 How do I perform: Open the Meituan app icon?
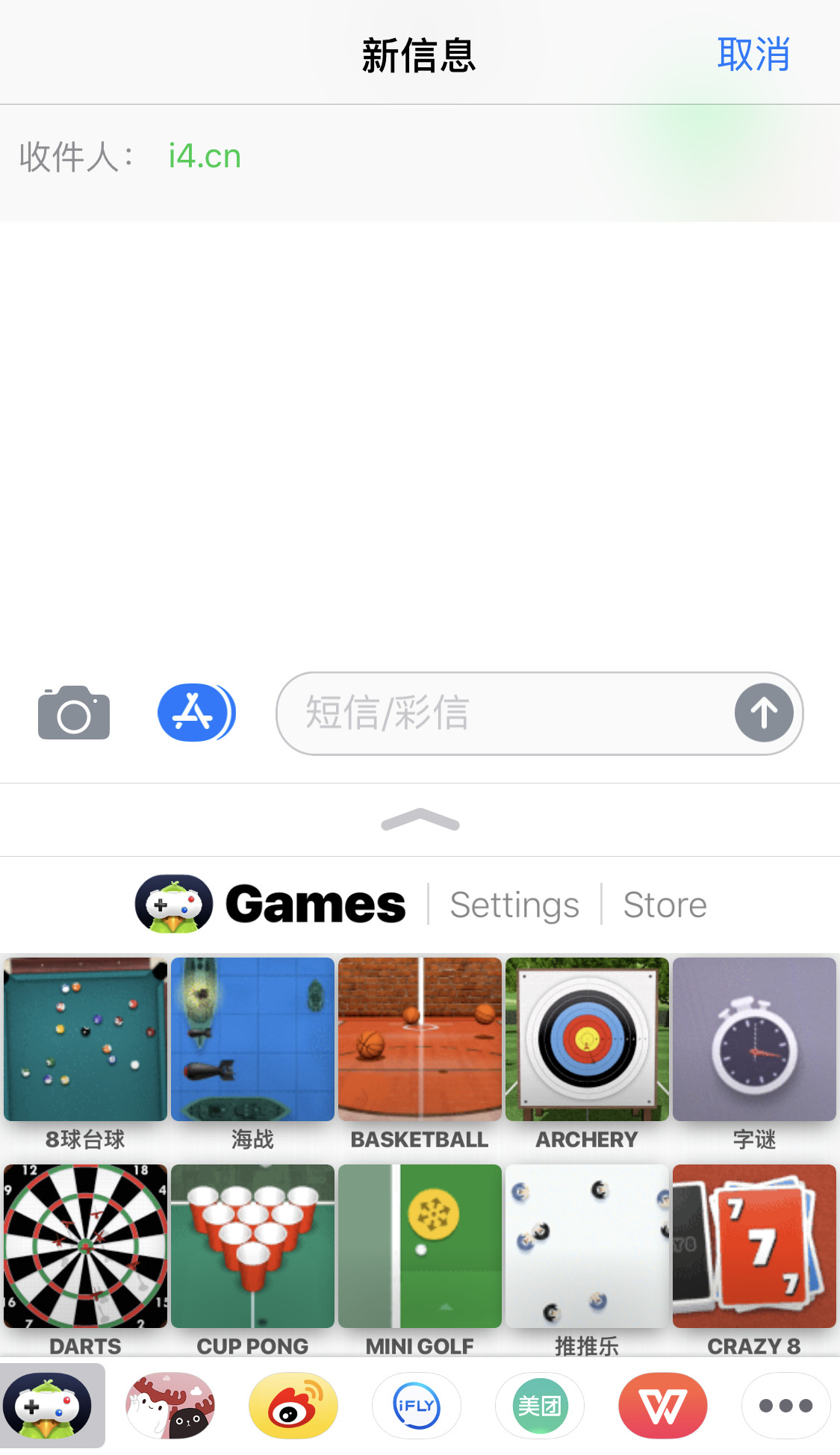[539, 1405]
